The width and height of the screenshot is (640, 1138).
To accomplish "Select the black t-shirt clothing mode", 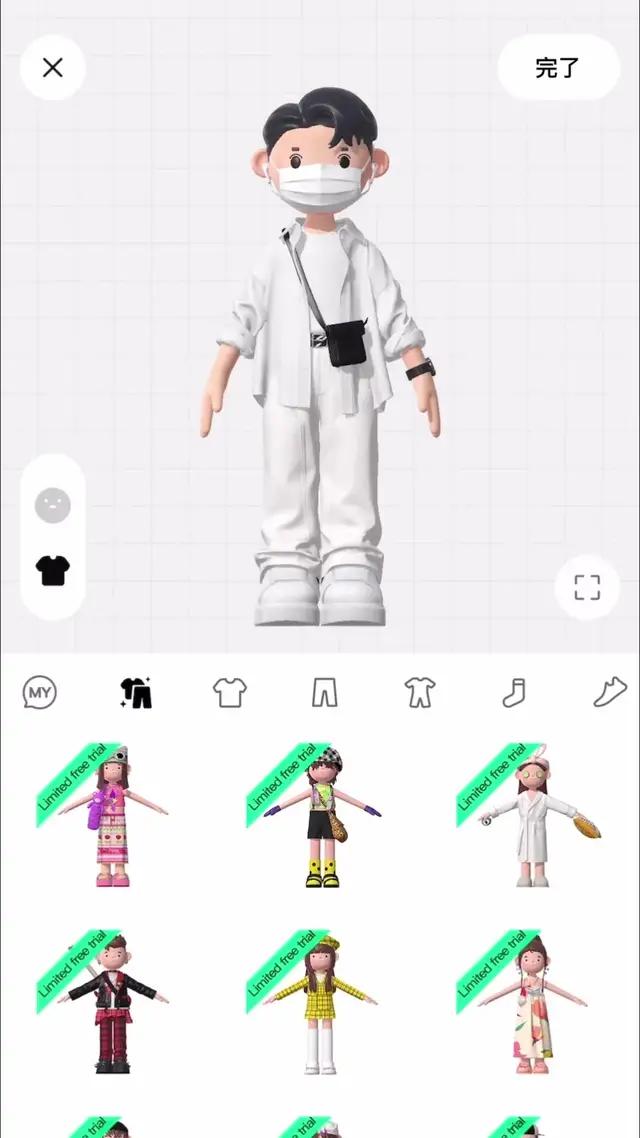I will [x=53, y=570].
